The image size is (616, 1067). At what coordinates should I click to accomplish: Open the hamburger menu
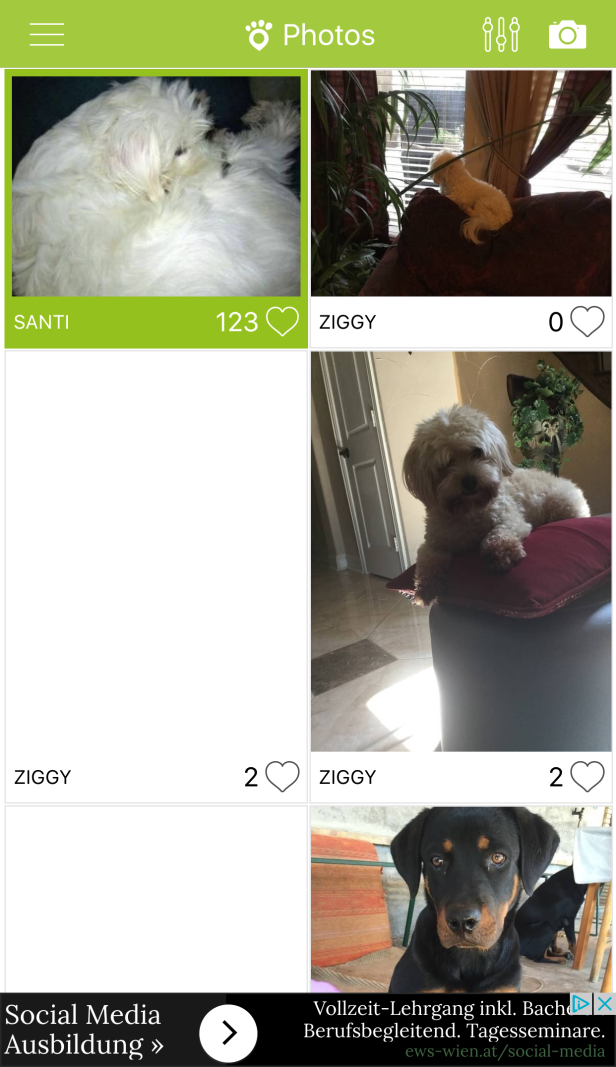pyautogui.click(x=47, y=35)
